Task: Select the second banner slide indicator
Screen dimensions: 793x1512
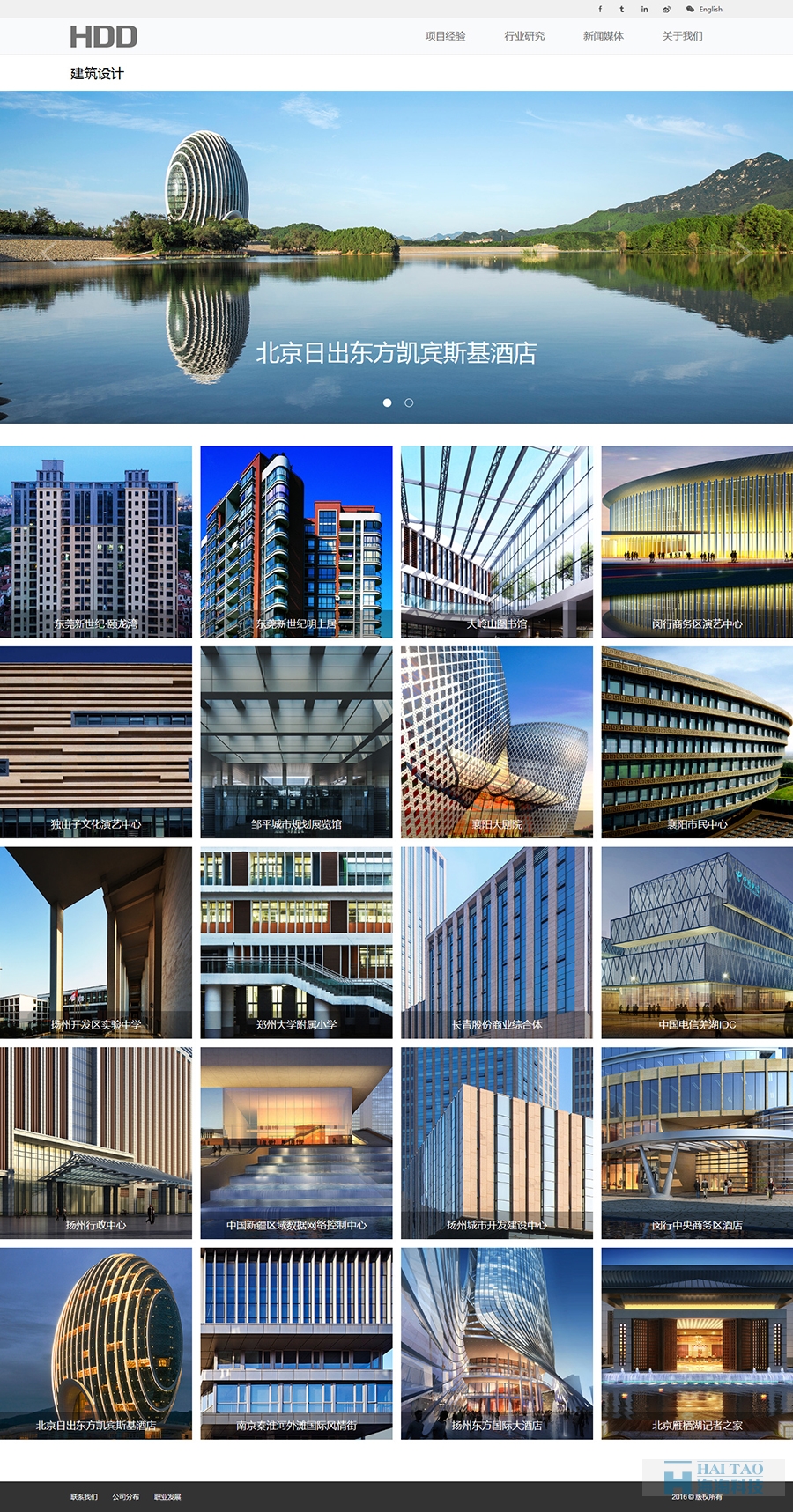Action: click(409, 402)
